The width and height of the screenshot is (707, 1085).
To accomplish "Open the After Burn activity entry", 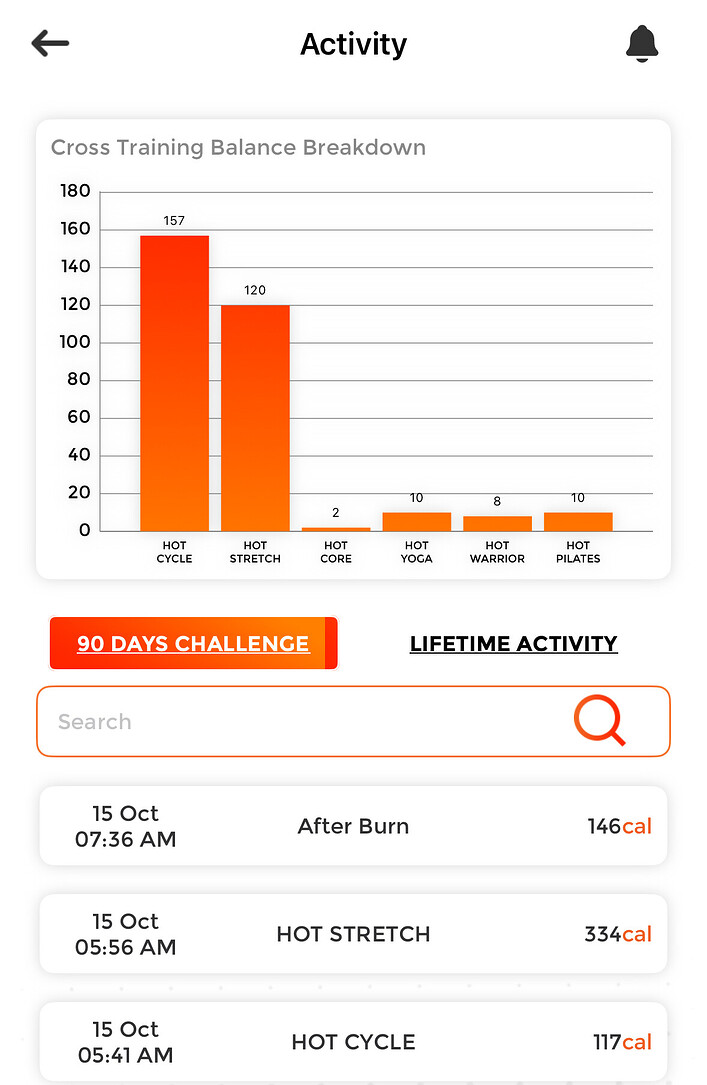I will pos(353,826).
